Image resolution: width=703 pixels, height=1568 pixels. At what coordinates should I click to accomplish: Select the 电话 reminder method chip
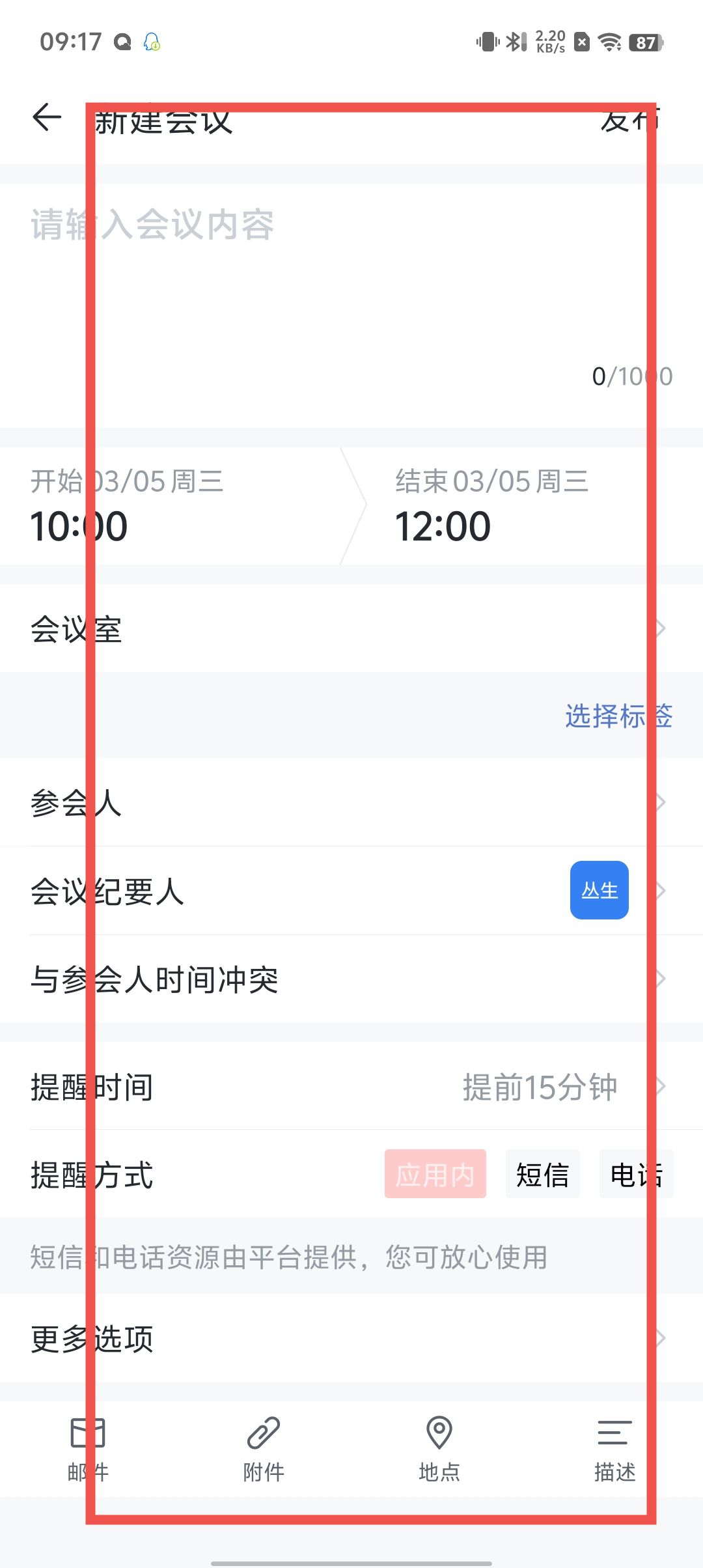coord(636,1175)
